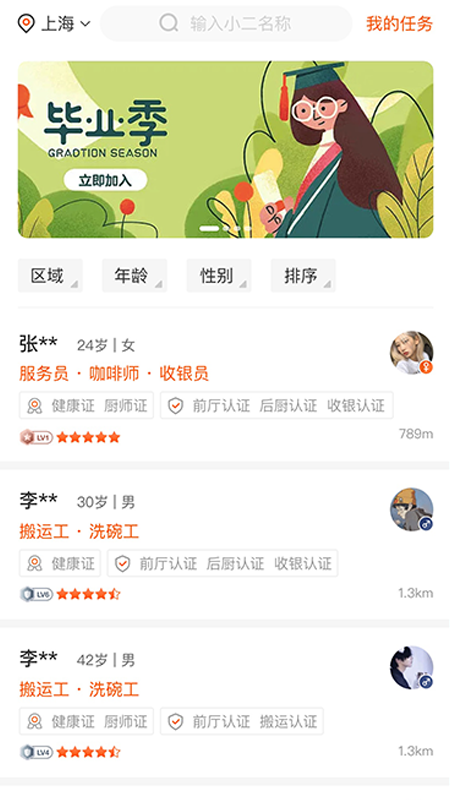The image size is (450, 800).
Task: Expand the 年龄 filter
Action: coord(134,276)
